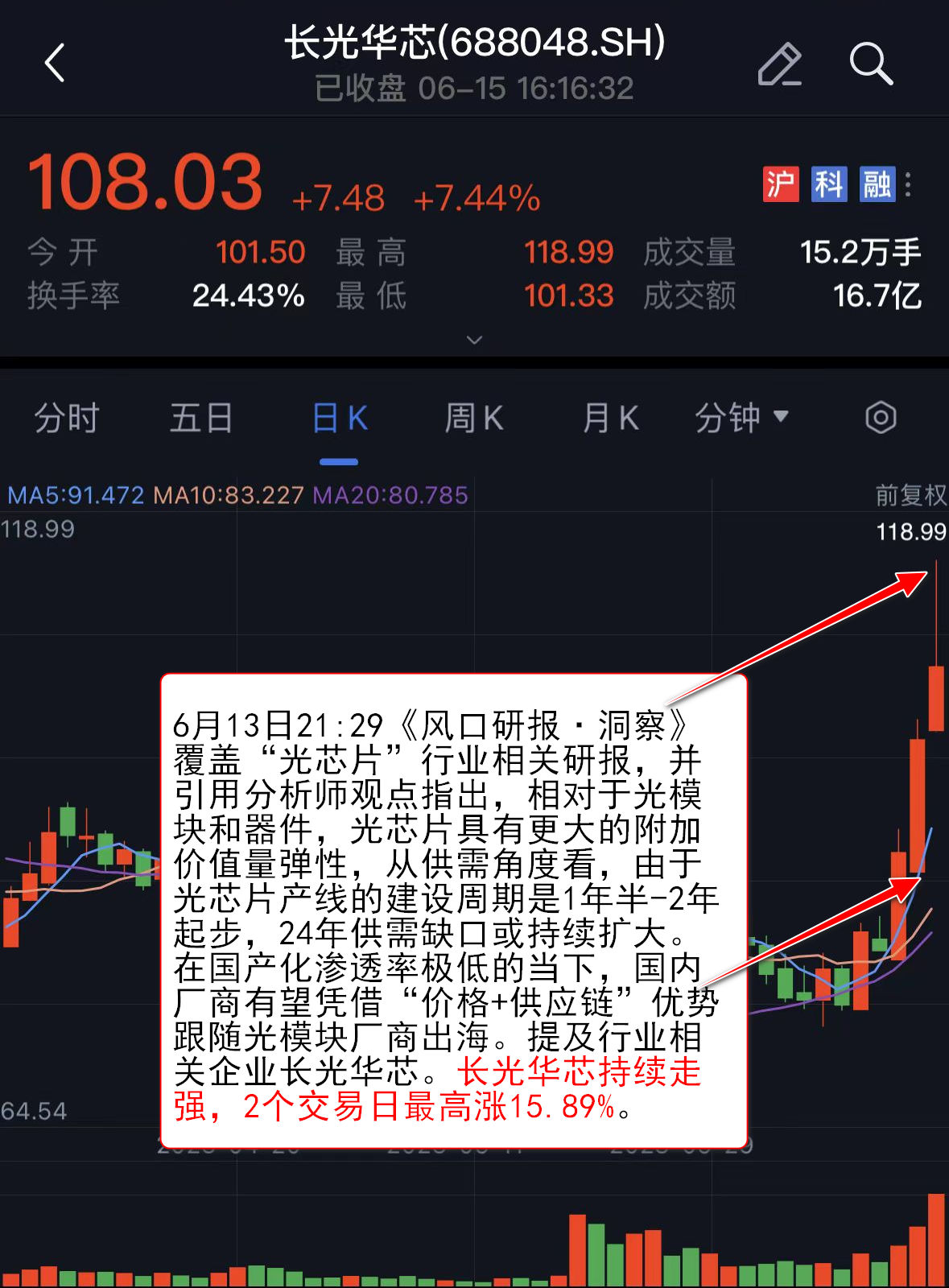Show more stock tags via three dots
Image resolution: width=949 pixels, height=1288 pixels.
[x=908, y=184]
